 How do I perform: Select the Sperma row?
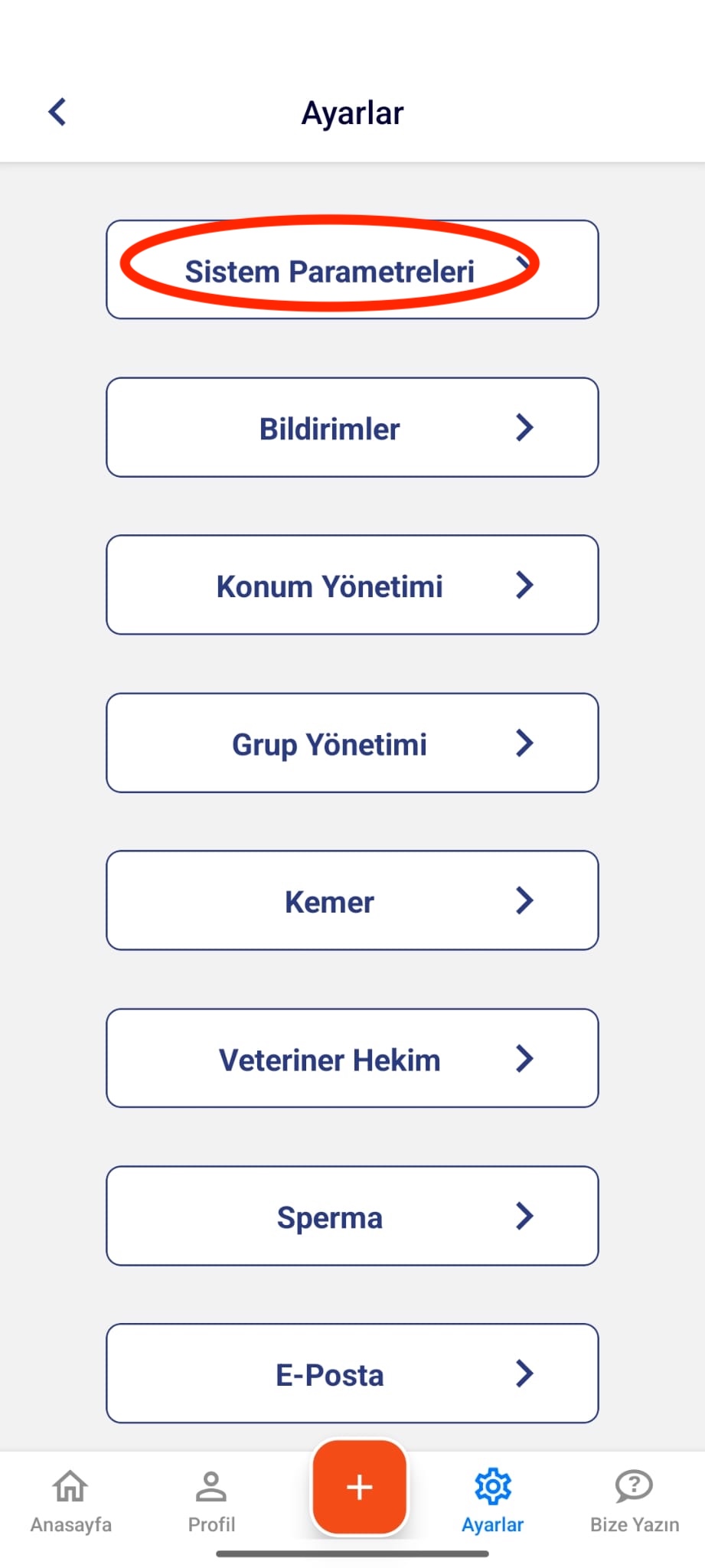pyautogui.click(x=352, y=1217)
